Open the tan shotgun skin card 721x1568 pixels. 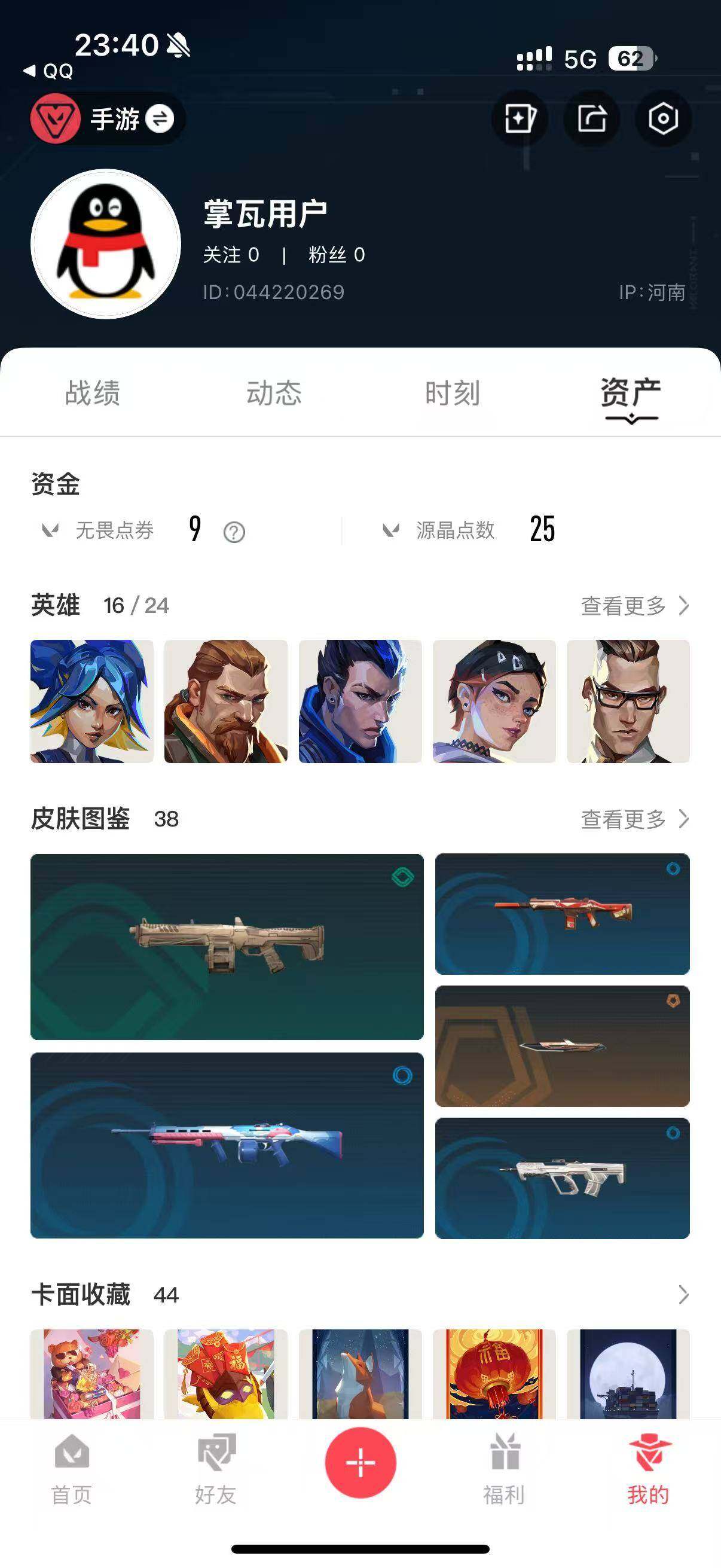click(x=227, y=947)
